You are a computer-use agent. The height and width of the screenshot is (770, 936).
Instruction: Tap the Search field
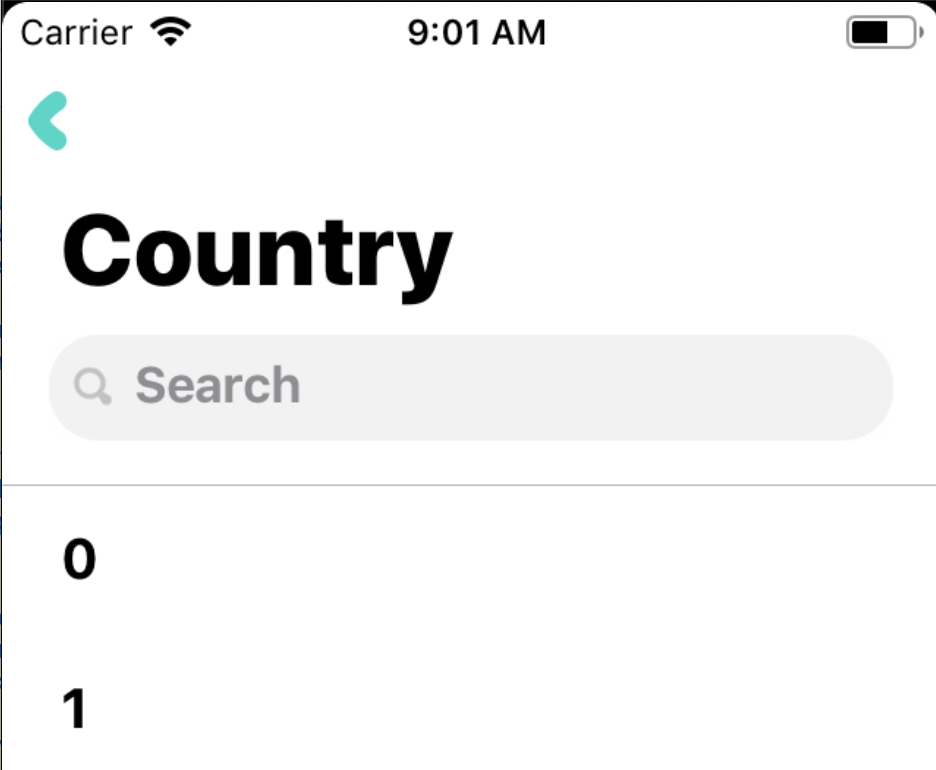point(470,387)
